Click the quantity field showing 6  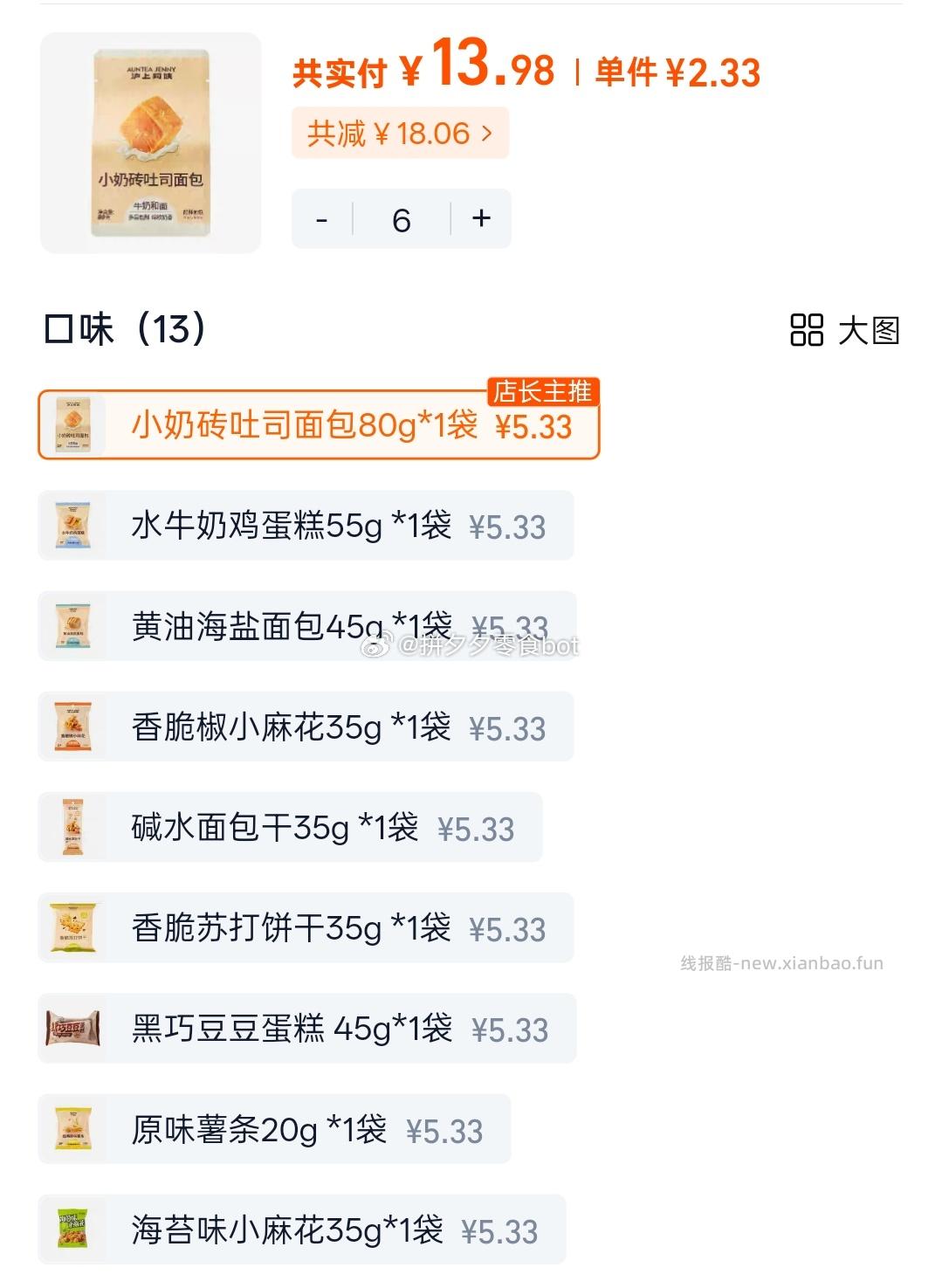click(401, 218)
